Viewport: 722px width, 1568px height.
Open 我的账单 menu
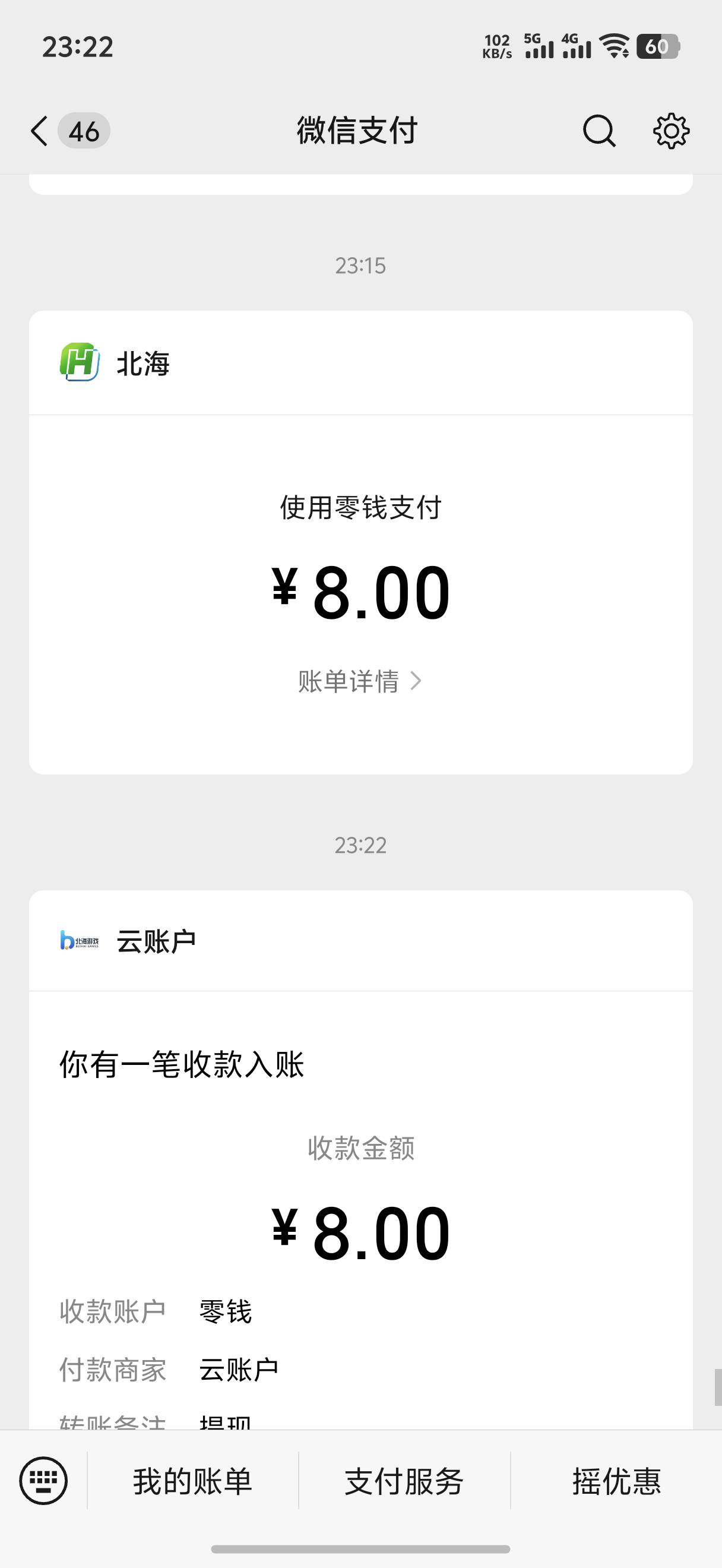point(192,1480)
